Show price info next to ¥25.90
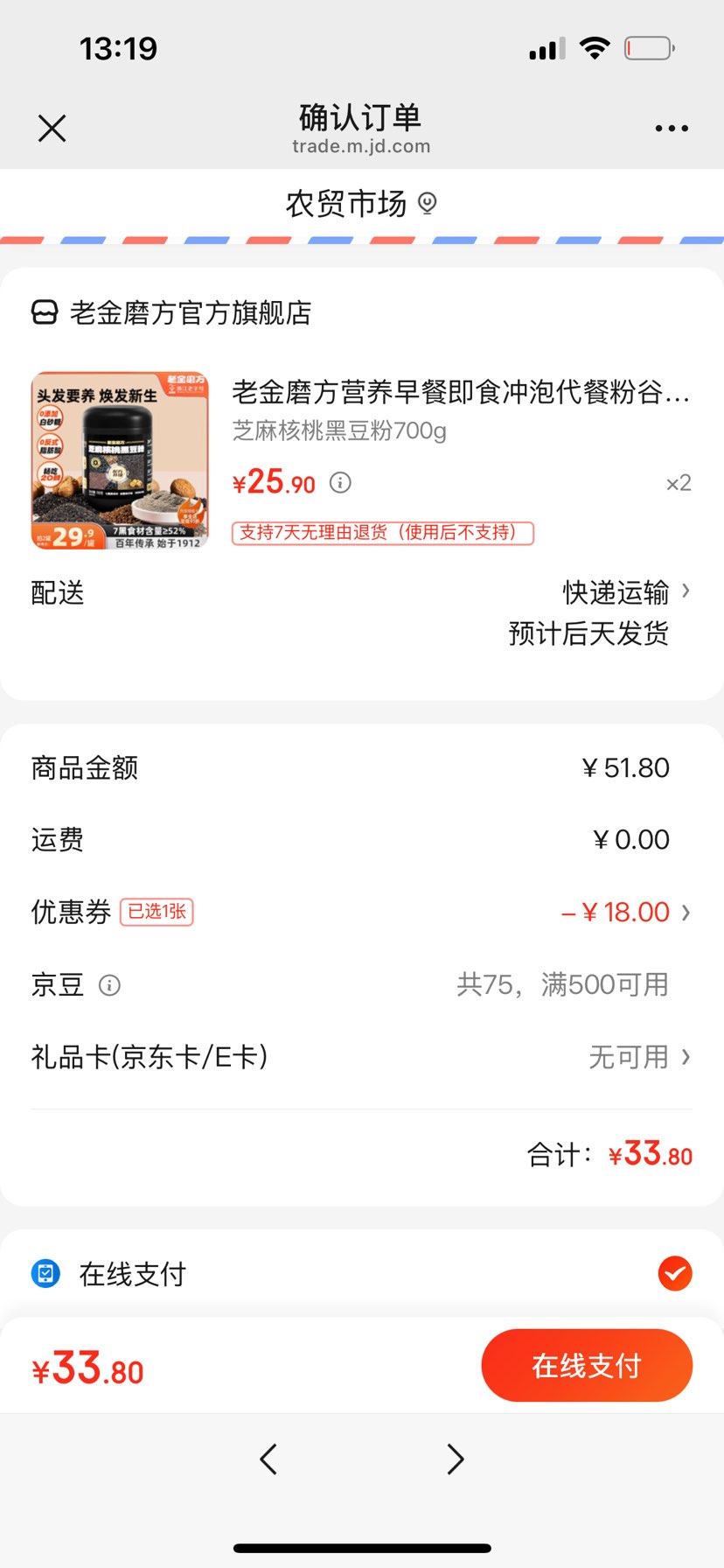This screenshot has width=724, height=1568. coord(340,482)
